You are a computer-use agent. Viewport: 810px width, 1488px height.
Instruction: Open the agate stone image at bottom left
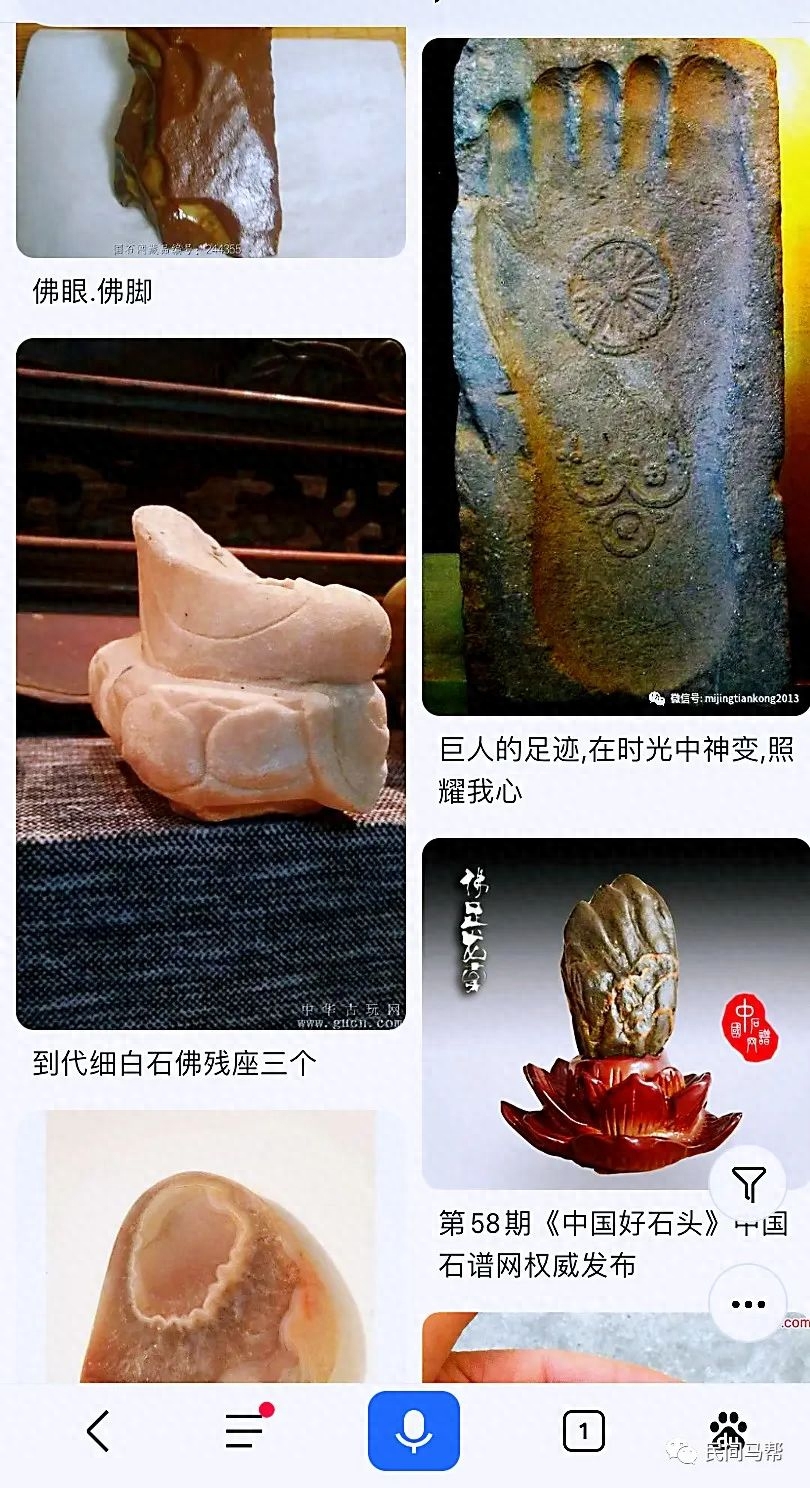210,1250
